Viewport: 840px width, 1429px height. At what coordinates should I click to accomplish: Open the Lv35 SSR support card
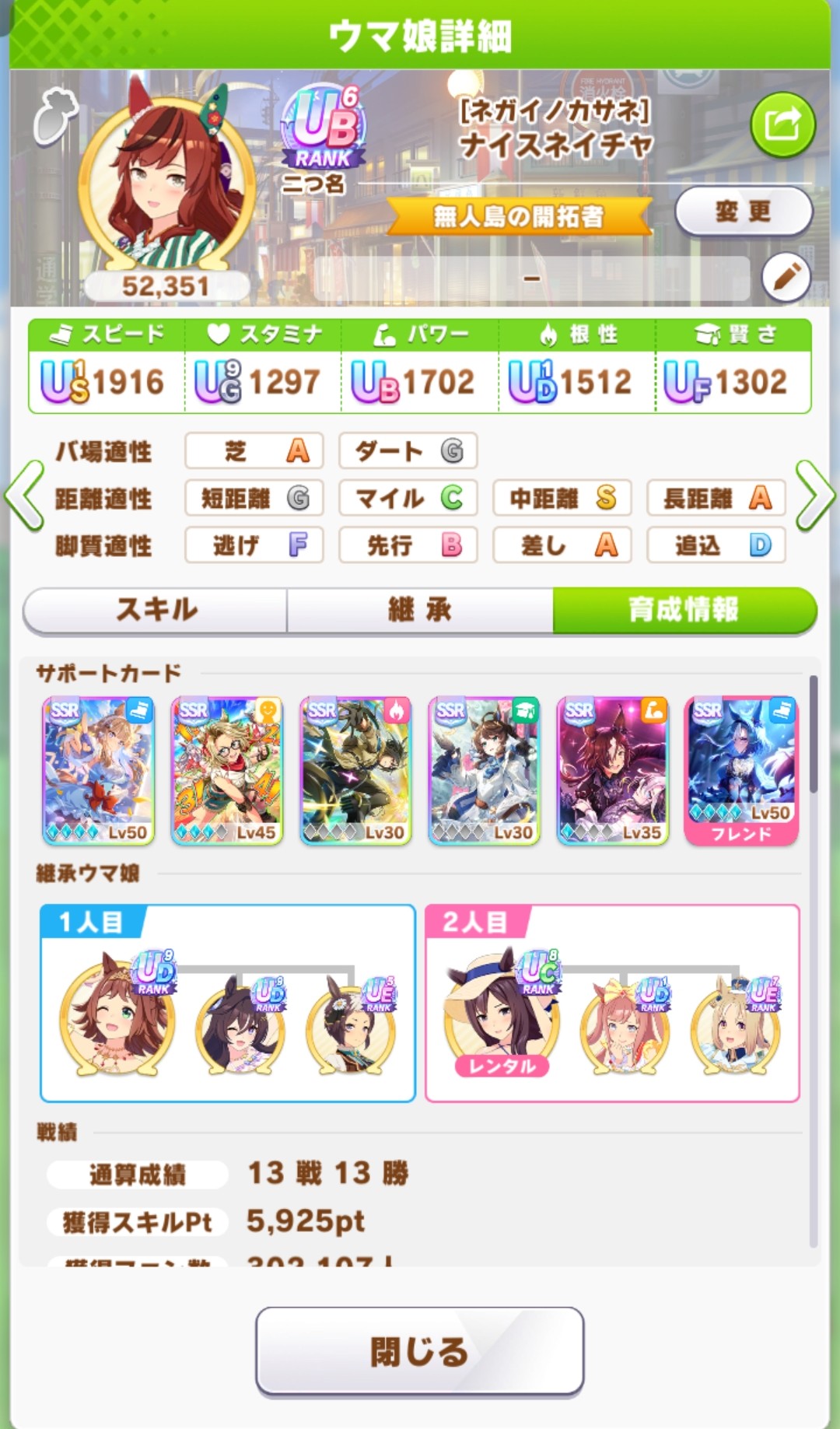pos(612,770)
